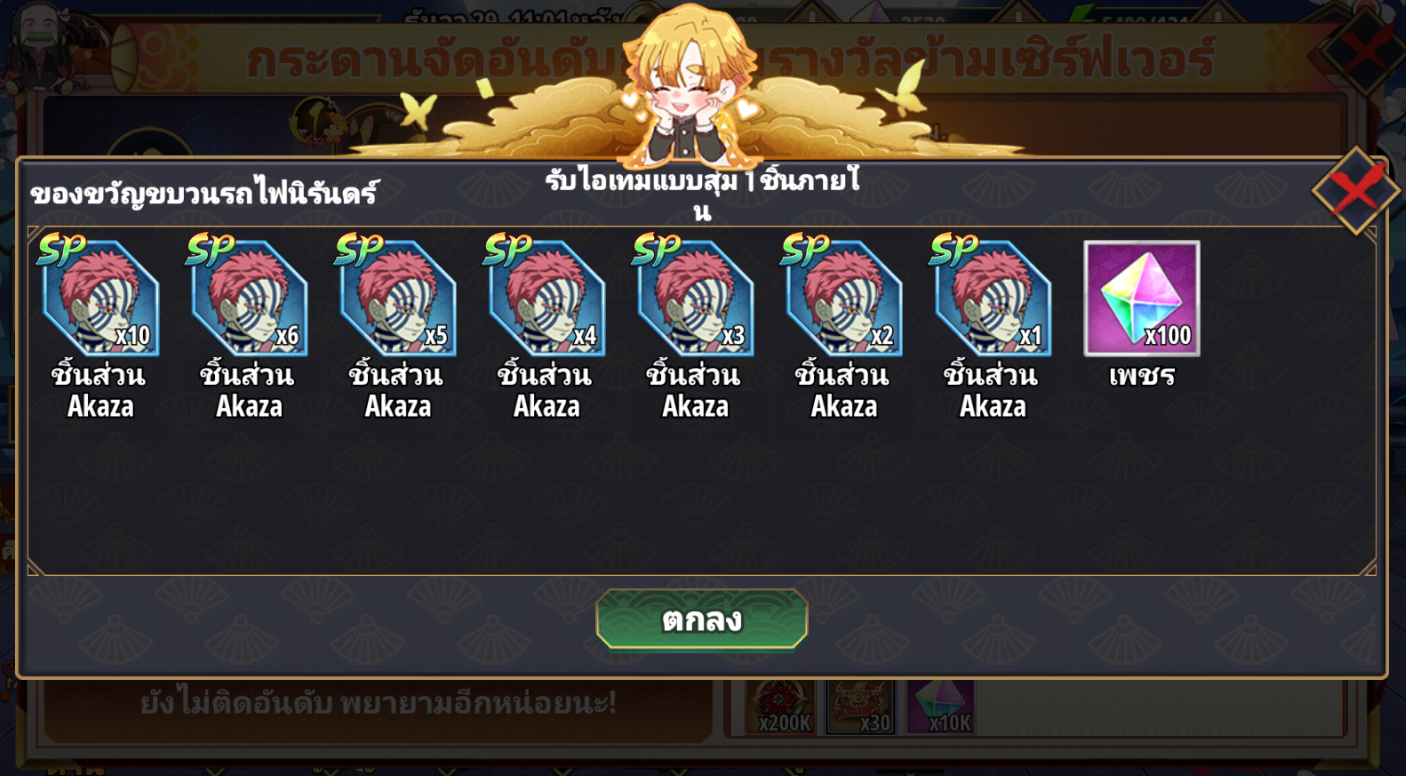The height and width of the screenshot is (776, 1406).
Task: View the เพชร x100 diamond item
Action: click(x=1142, y=299)
